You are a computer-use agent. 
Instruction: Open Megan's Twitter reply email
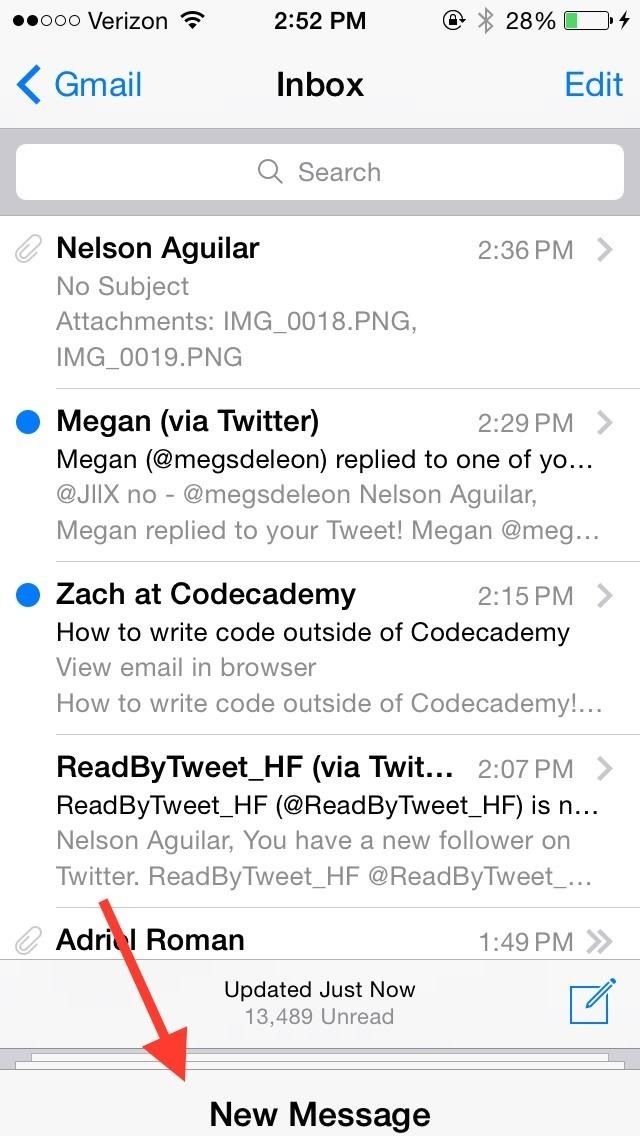[x=320, y=475]
